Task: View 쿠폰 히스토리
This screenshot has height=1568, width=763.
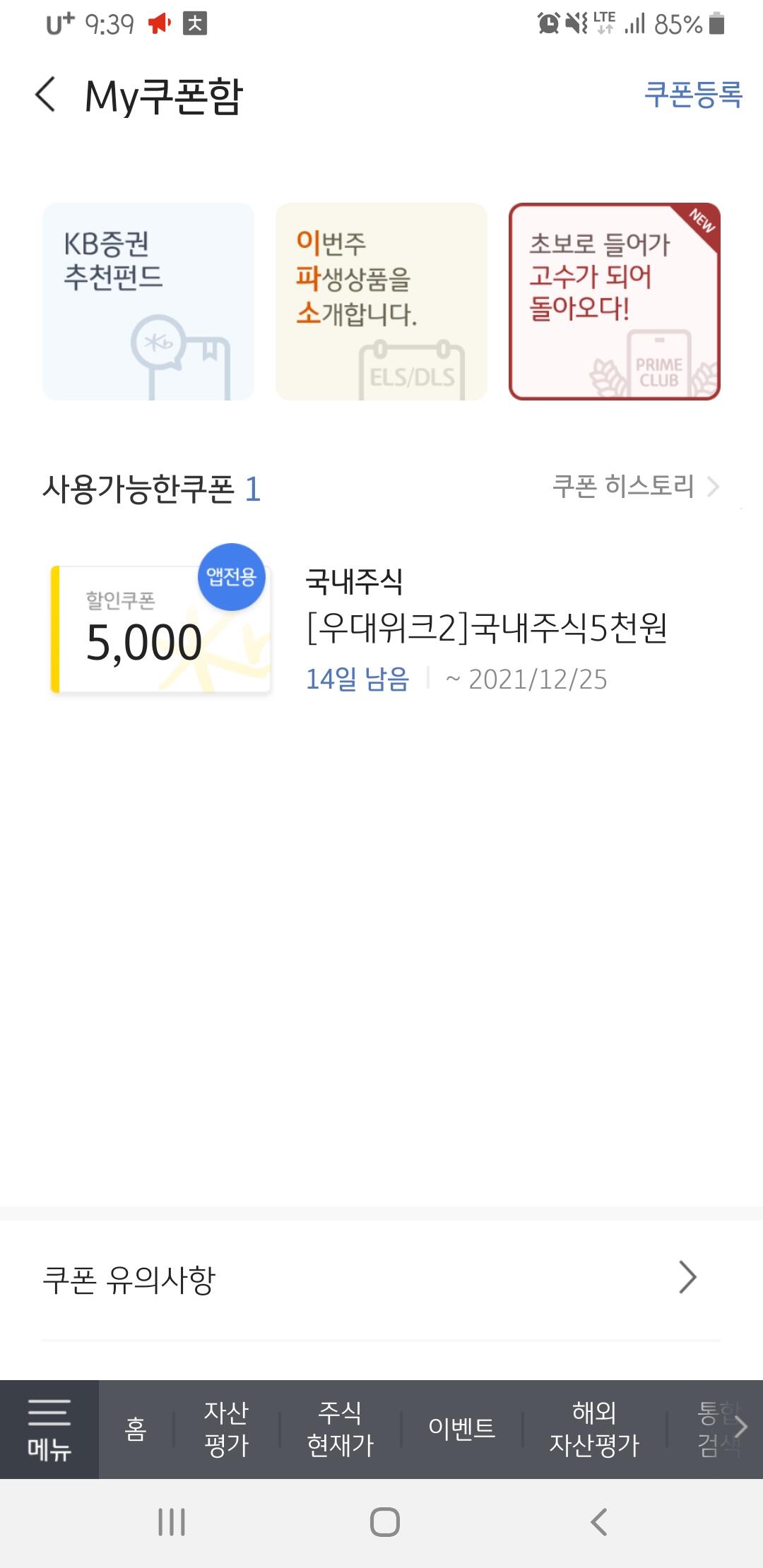Action: [634, 487]
